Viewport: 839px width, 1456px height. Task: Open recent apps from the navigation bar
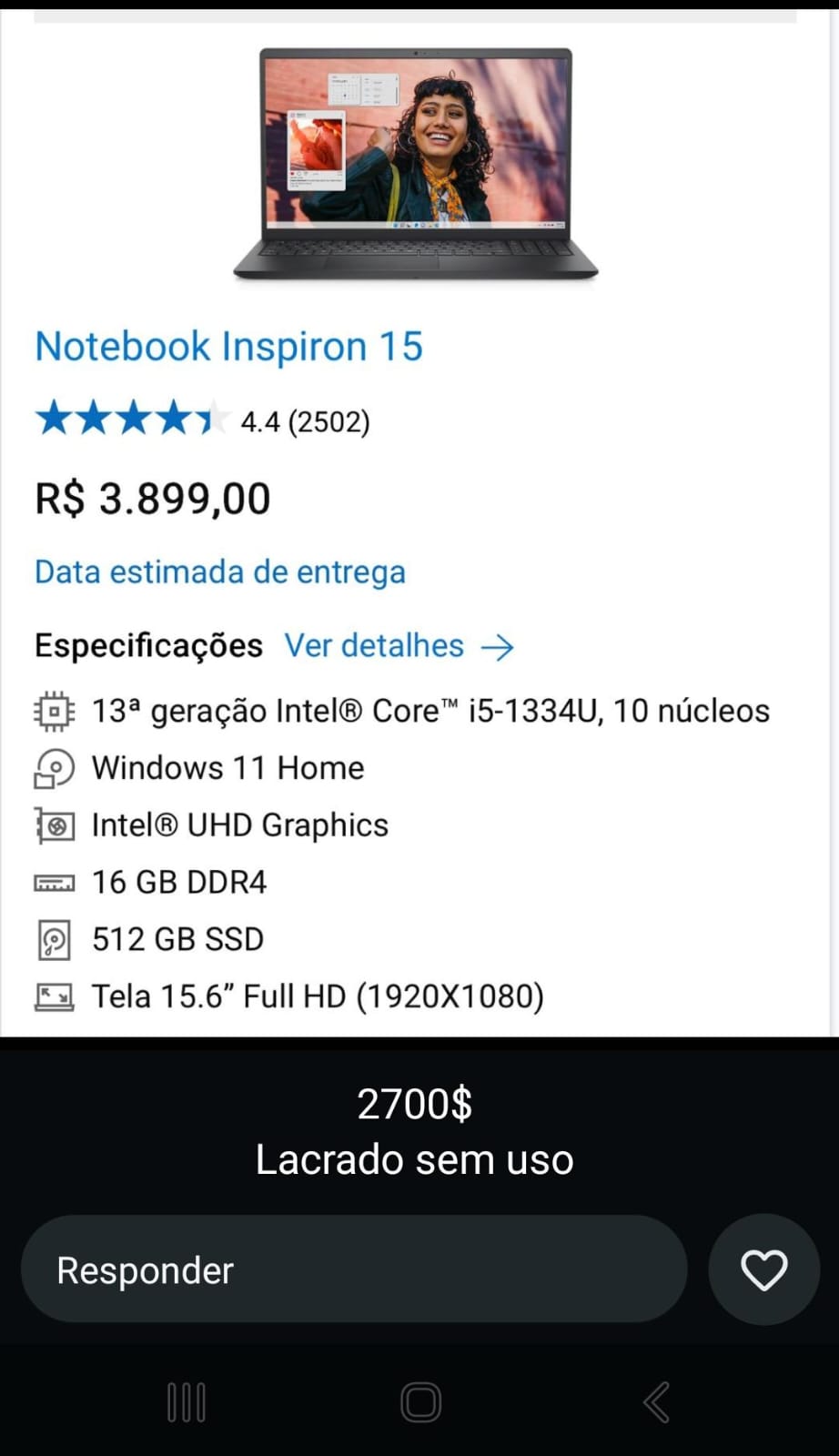pos(187,1402)
